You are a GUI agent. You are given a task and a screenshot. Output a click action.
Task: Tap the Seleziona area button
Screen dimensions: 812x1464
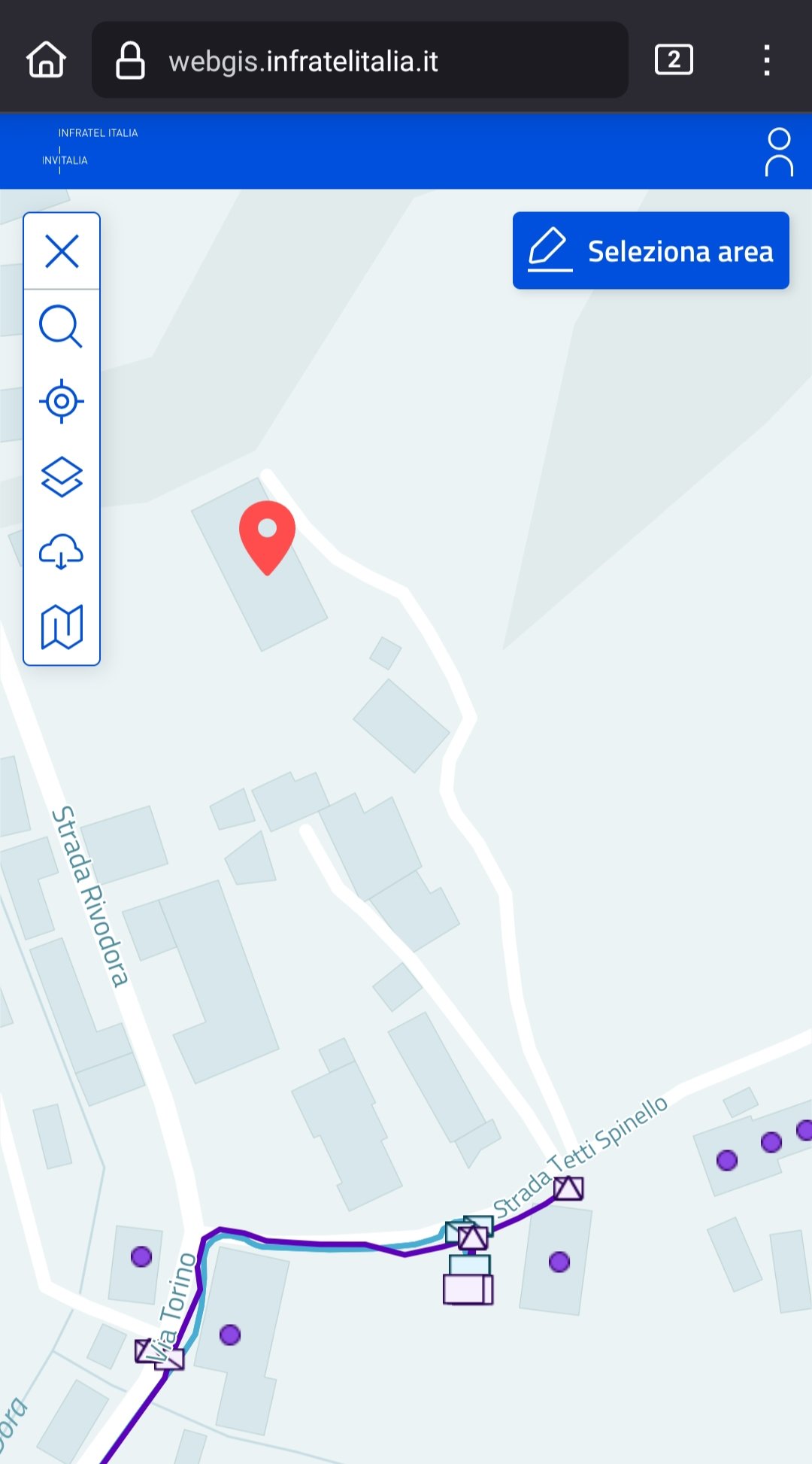click(650, 251)
